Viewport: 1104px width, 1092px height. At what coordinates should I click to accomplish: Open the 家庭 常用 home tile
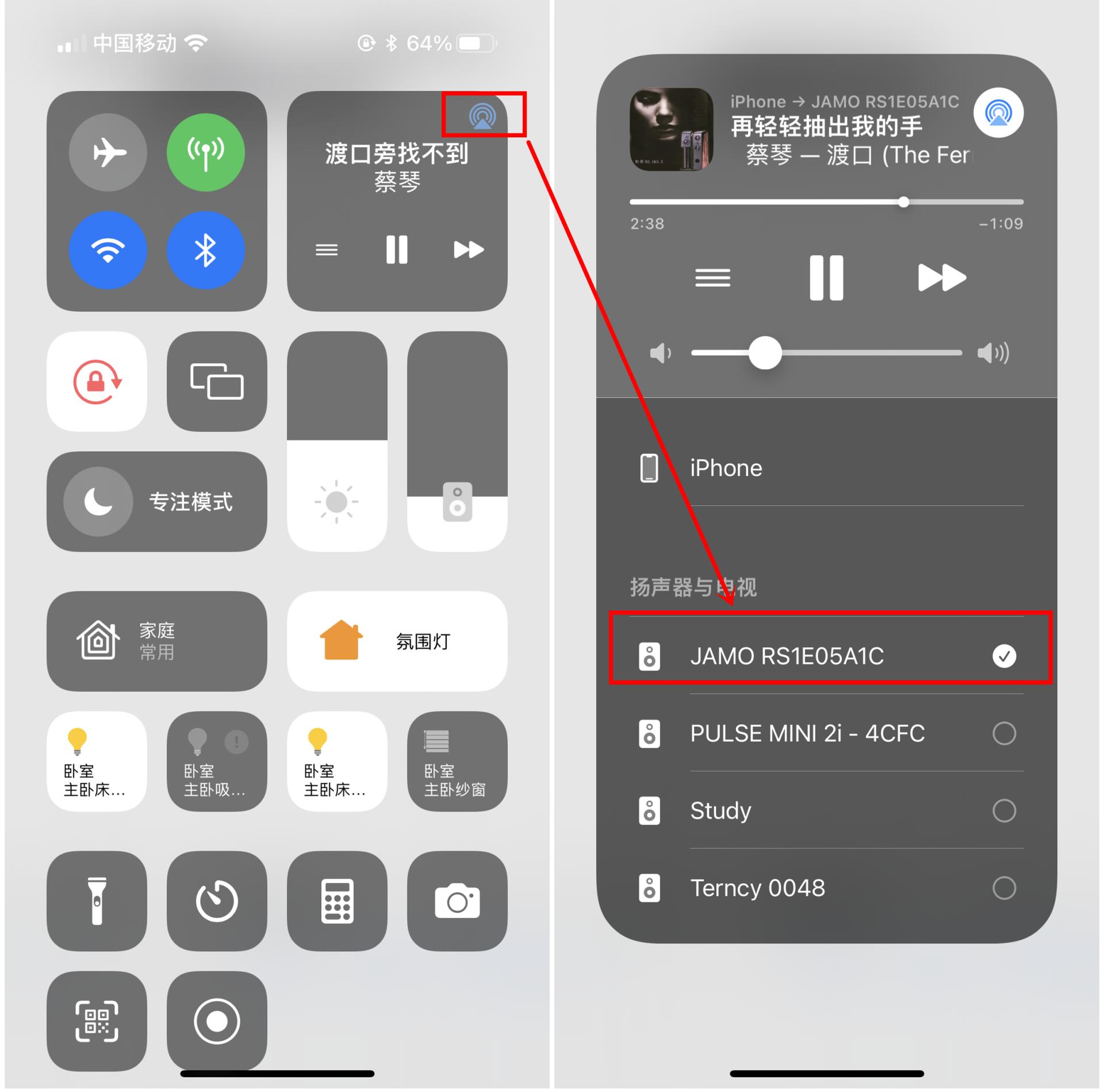[156, 641]
